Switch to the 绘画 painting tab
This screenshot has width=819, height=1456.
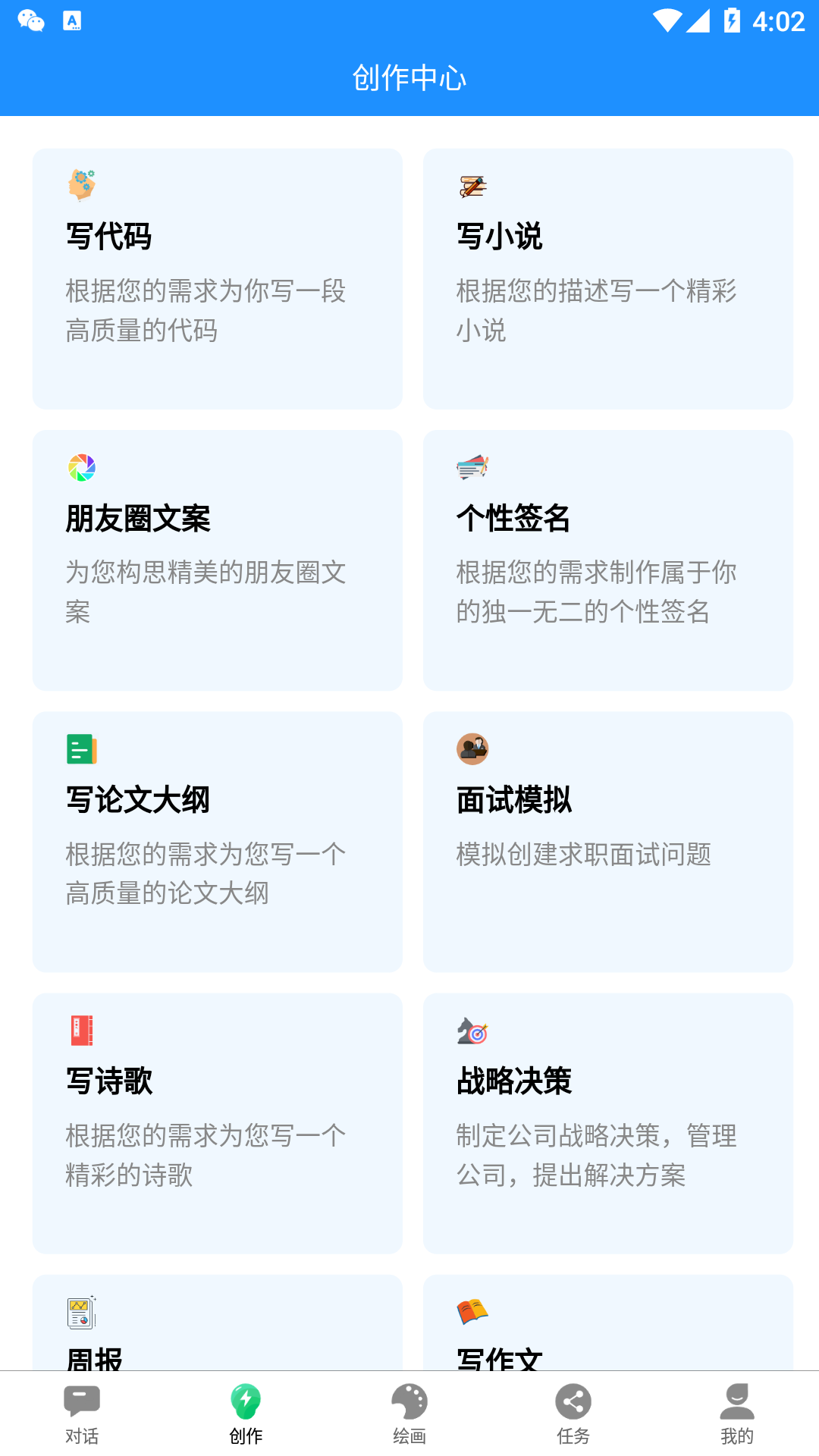(409, 1412)
